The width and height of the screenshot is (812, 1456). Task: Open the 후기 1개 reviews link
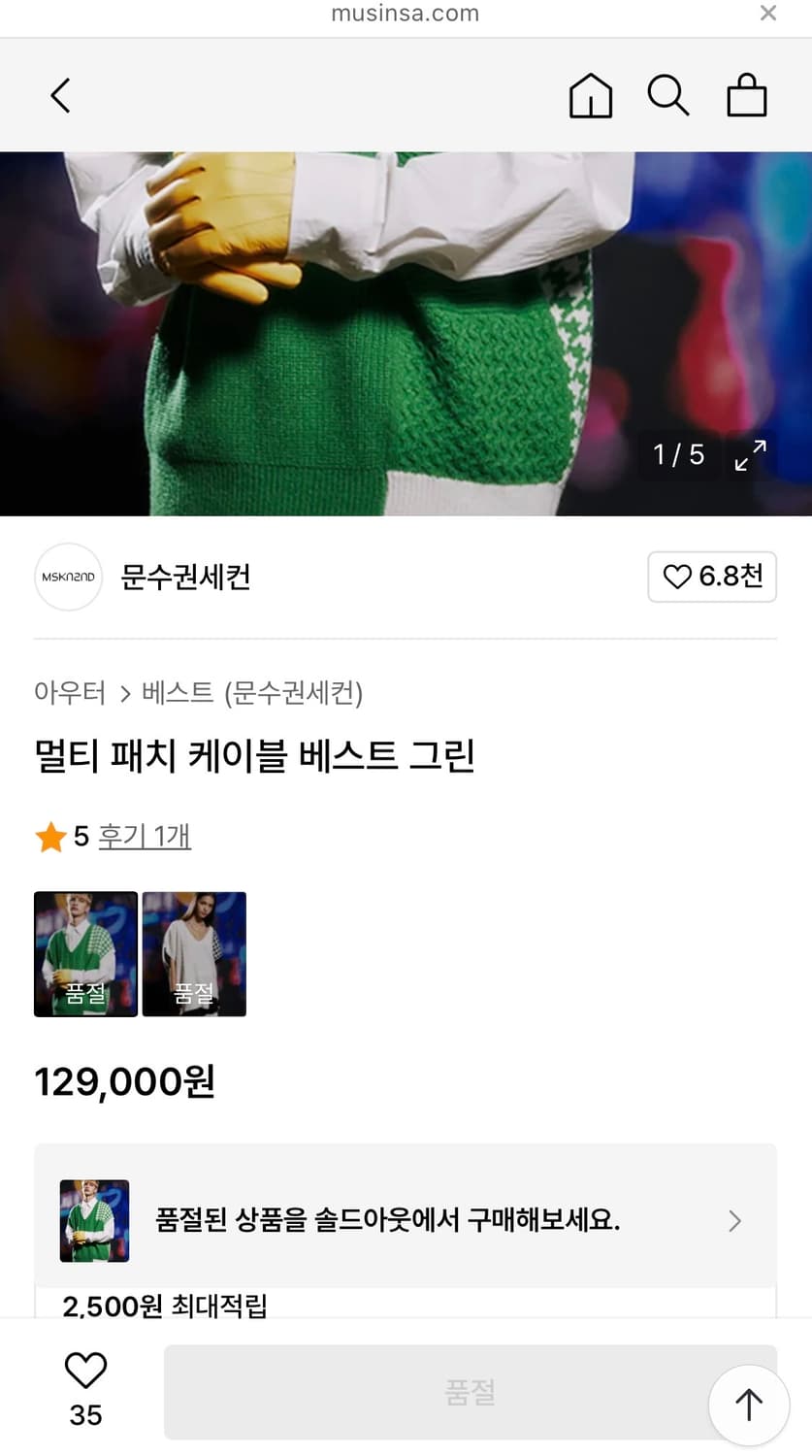144,836
